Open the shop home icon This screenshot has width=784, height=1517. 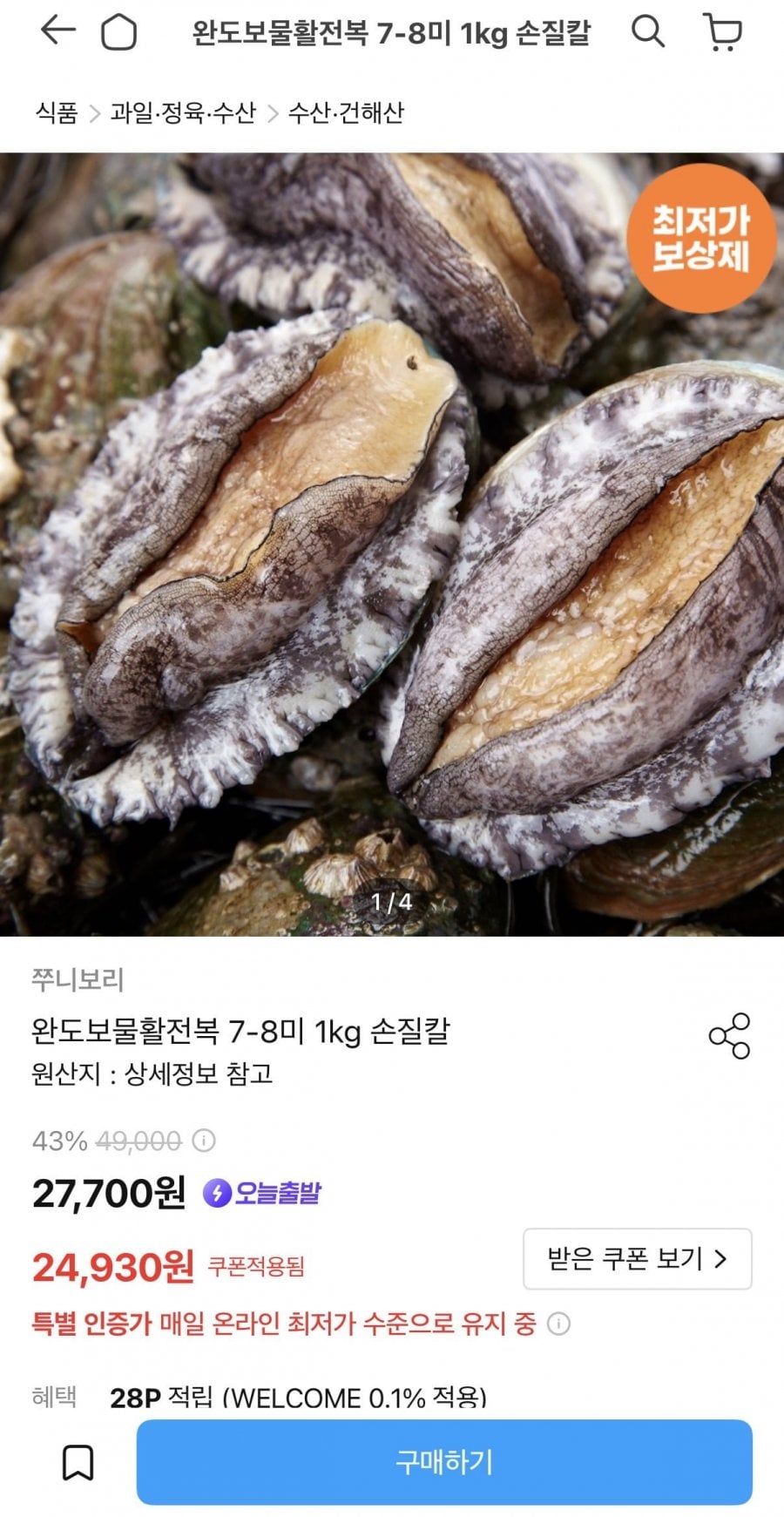tap(119, 33)
